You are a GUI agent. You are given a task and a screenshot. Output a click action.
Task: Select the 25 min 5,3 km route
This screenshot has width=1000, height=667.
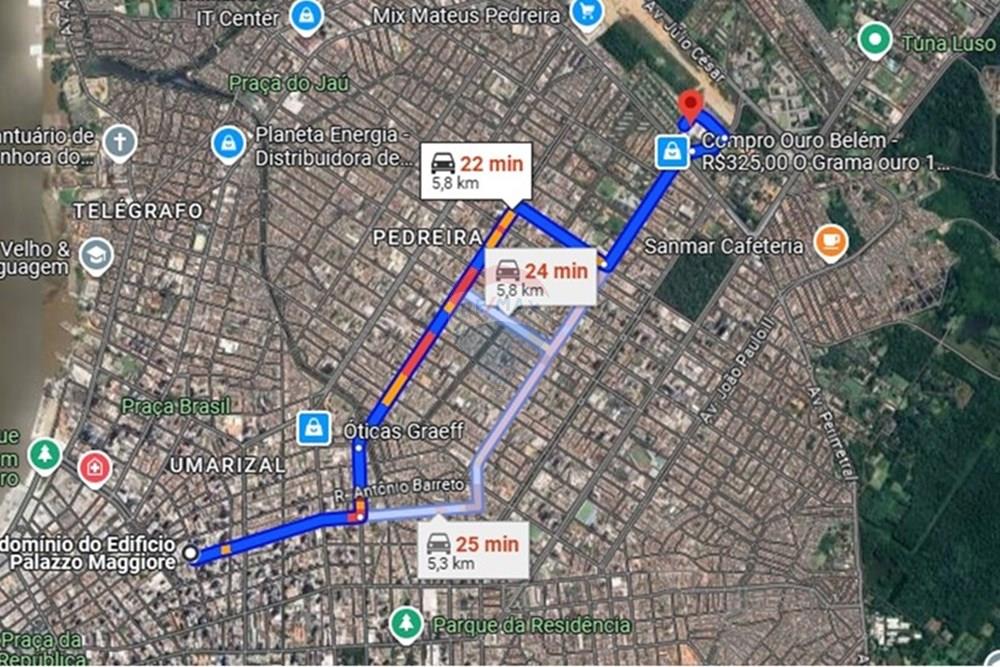(472, 551)
